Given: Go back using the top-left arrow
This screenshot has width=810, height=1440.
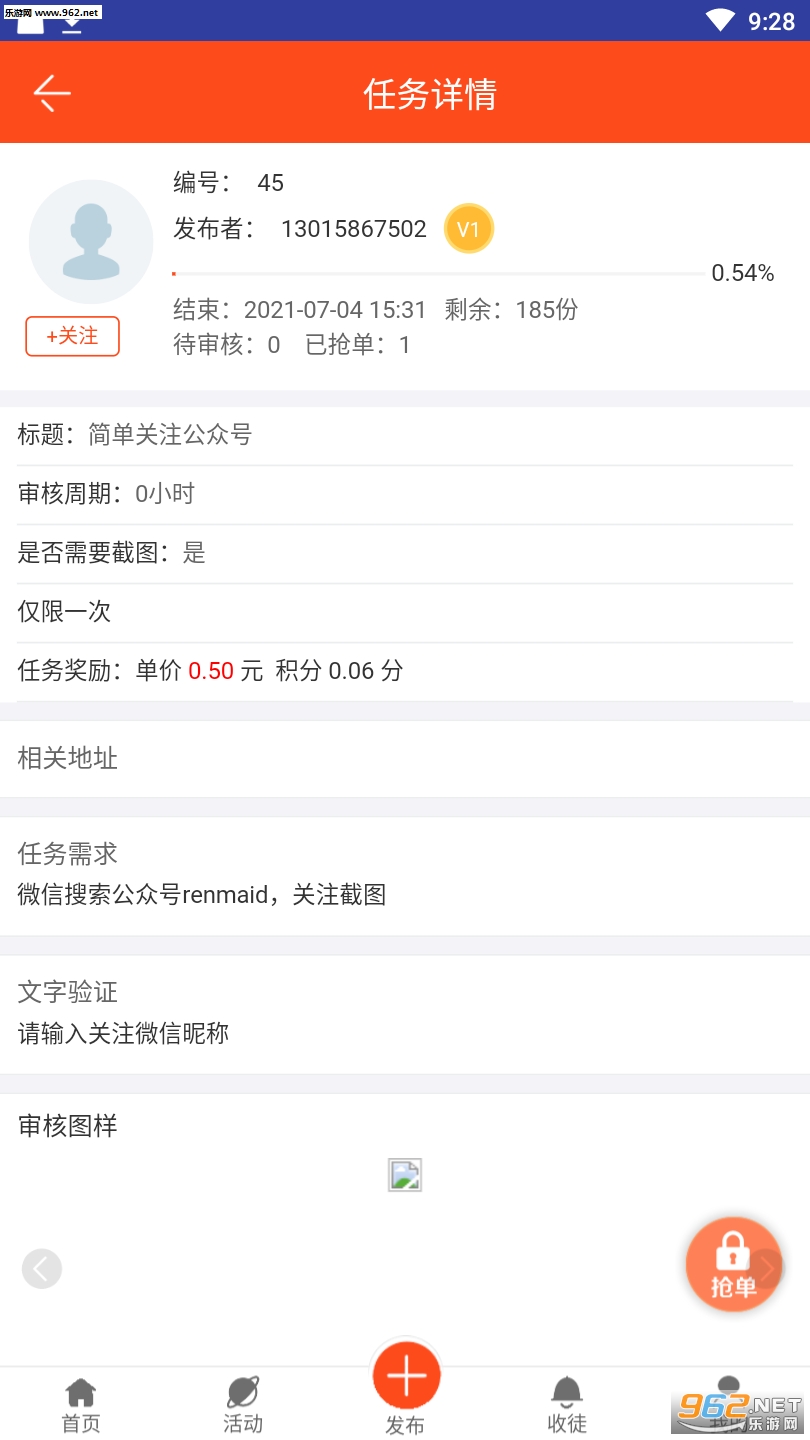Looking at the screenshot, I should (x=52, y=93).
